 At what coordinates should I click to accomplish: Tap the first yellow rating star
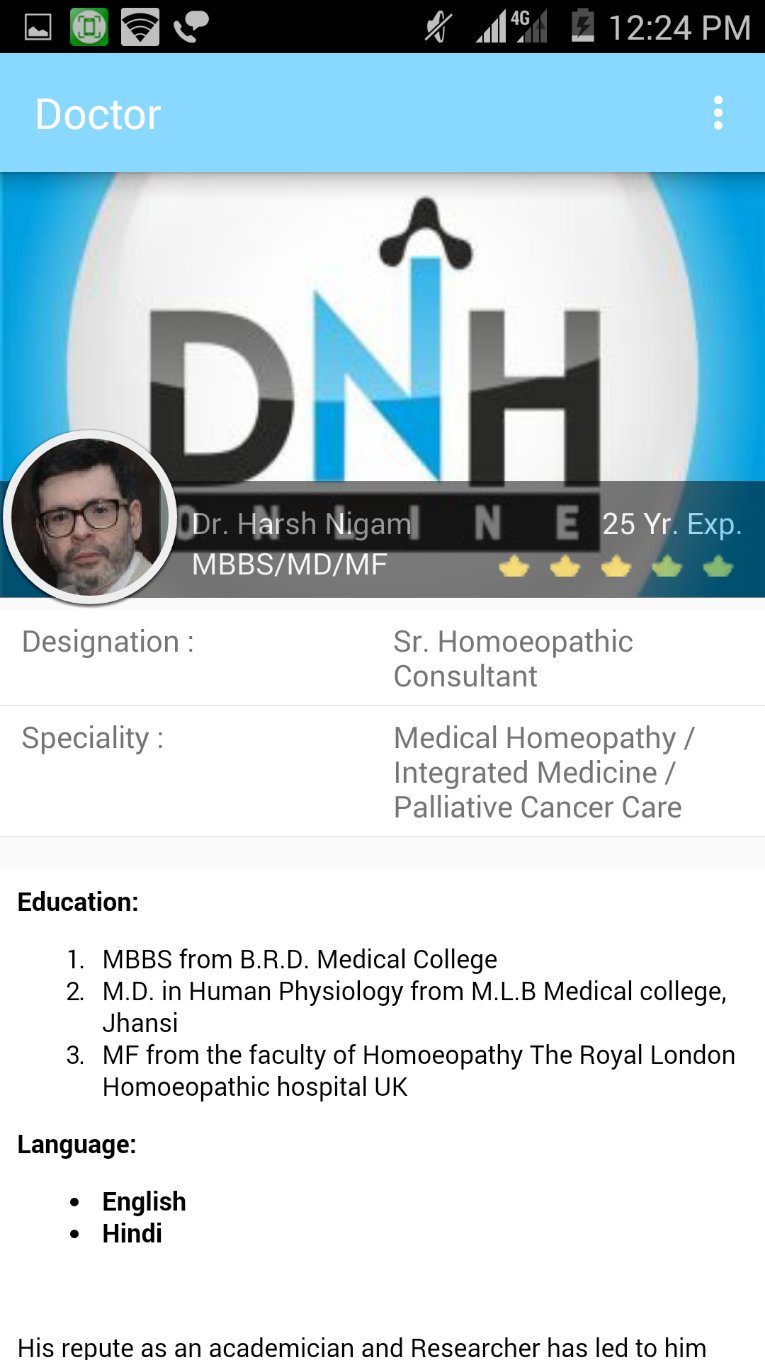click(513, 566)
